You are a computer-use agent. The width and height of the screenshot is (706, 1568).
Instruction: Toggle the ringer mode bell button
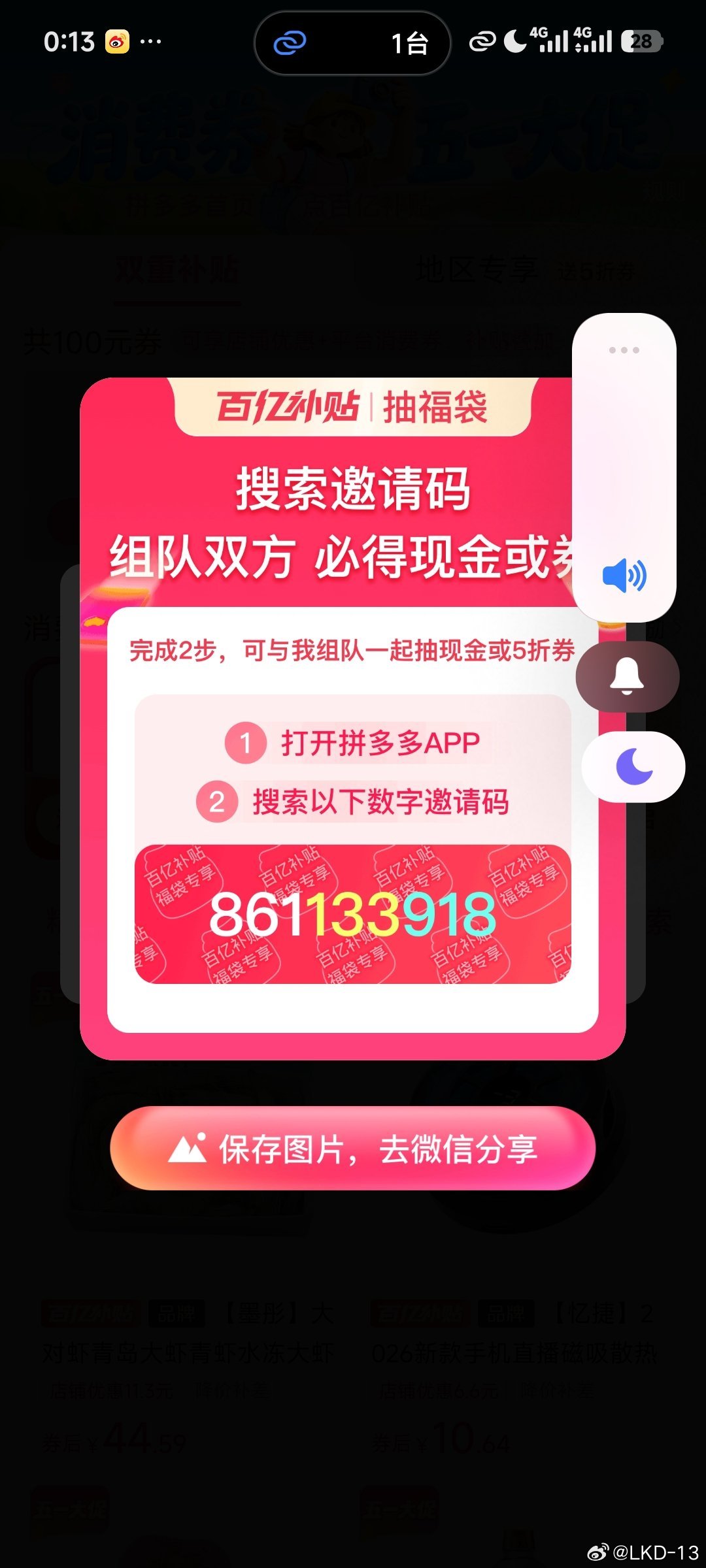627,676
